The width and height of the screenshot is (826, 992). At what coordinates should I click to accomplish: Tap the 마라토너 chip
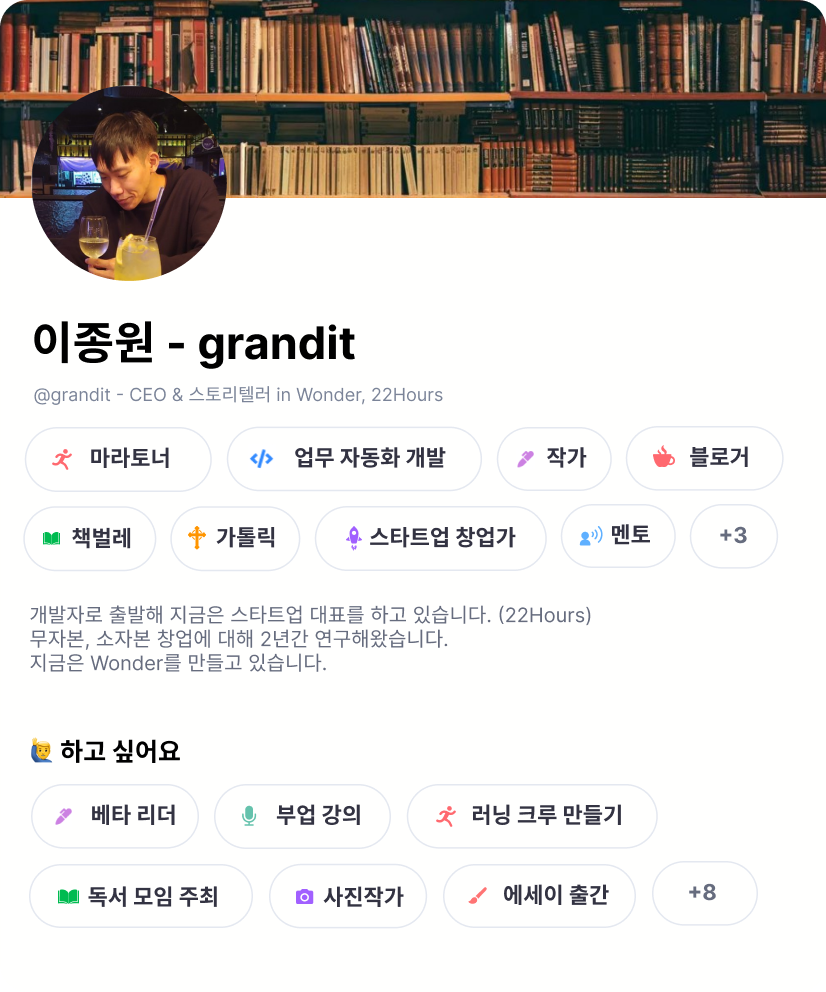pos(118,459)
